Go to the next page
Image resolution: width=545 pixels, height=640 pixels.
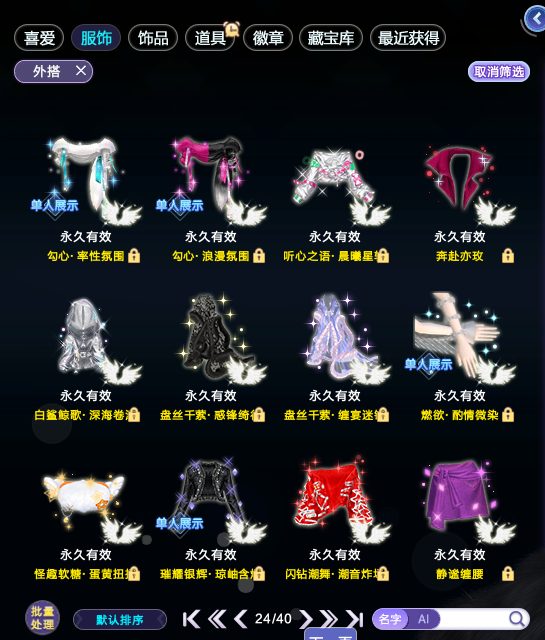coord(306,619)
